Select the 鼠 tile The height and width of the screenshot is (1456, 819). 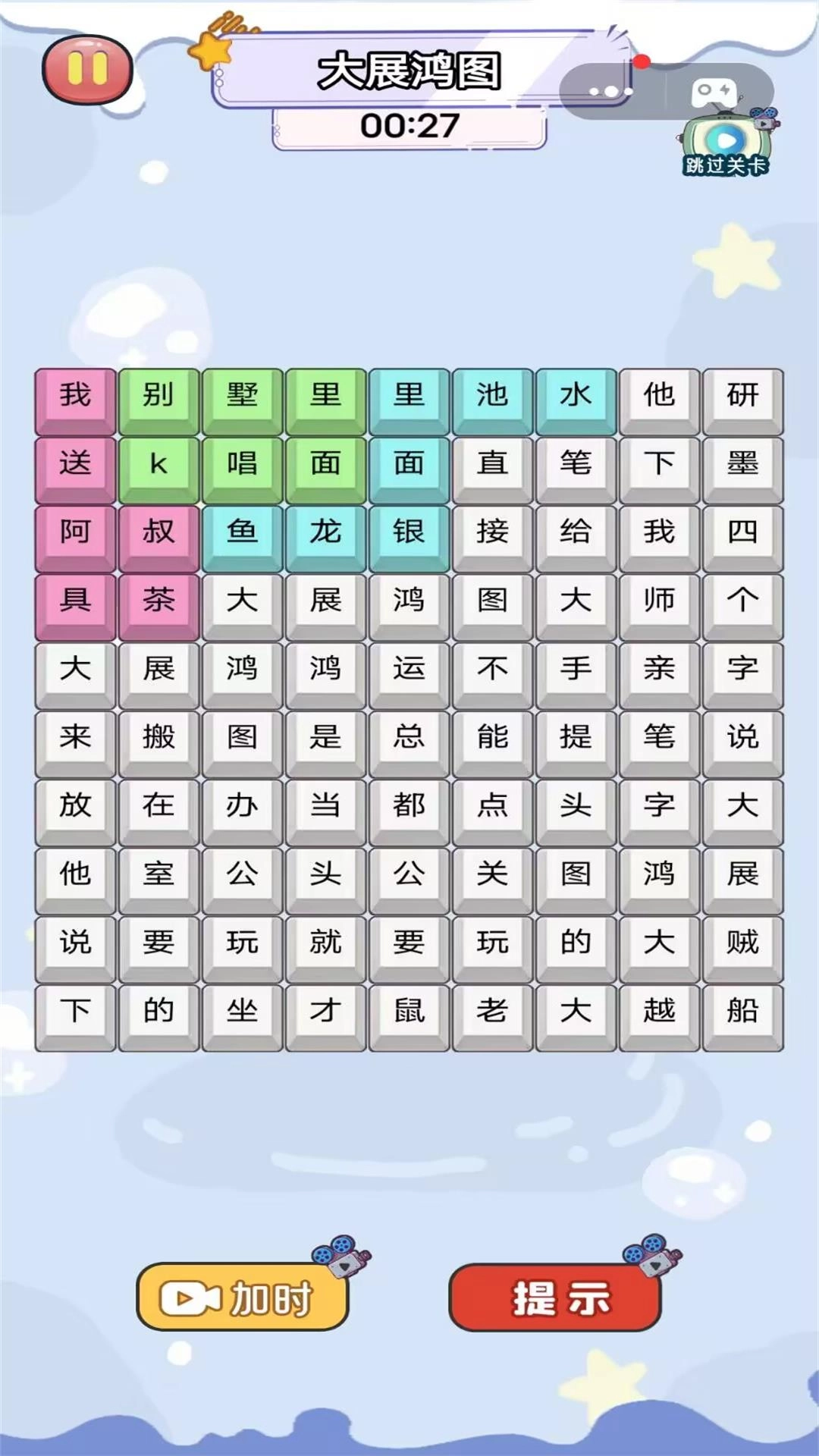click(409, 1010)
